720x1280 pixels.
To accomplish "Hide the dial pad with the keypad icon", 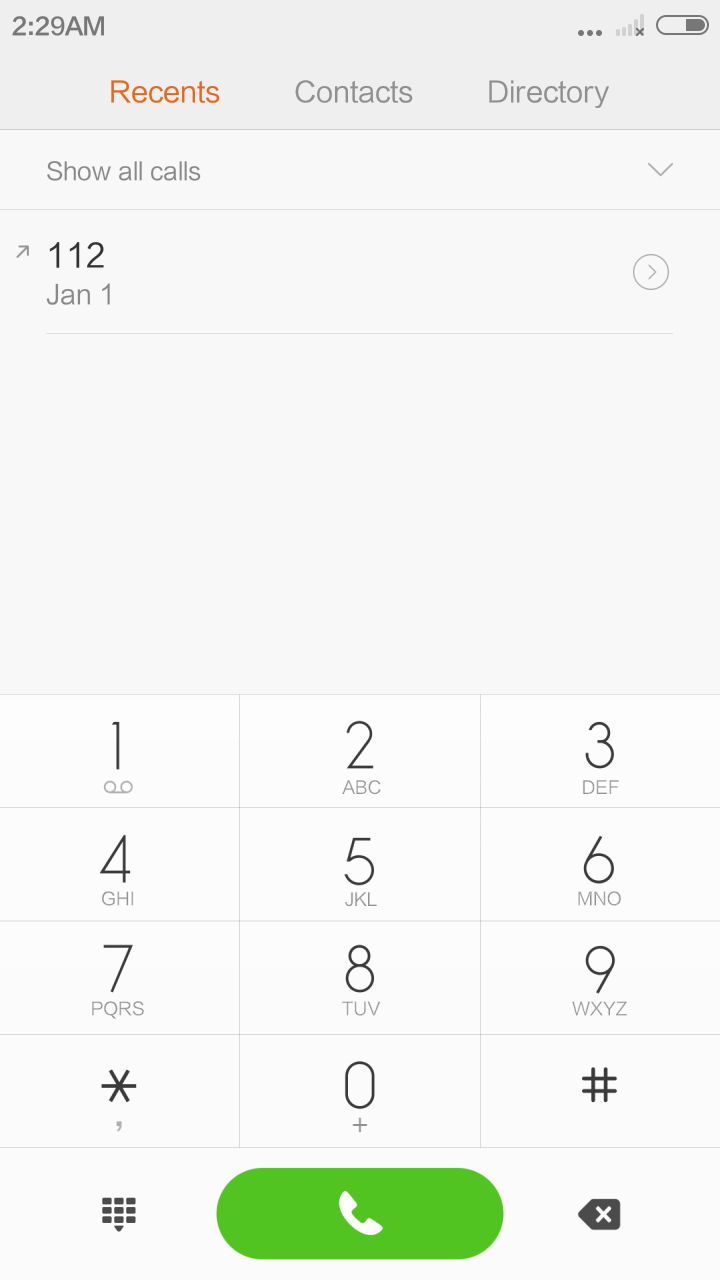I will point(119,1214).
